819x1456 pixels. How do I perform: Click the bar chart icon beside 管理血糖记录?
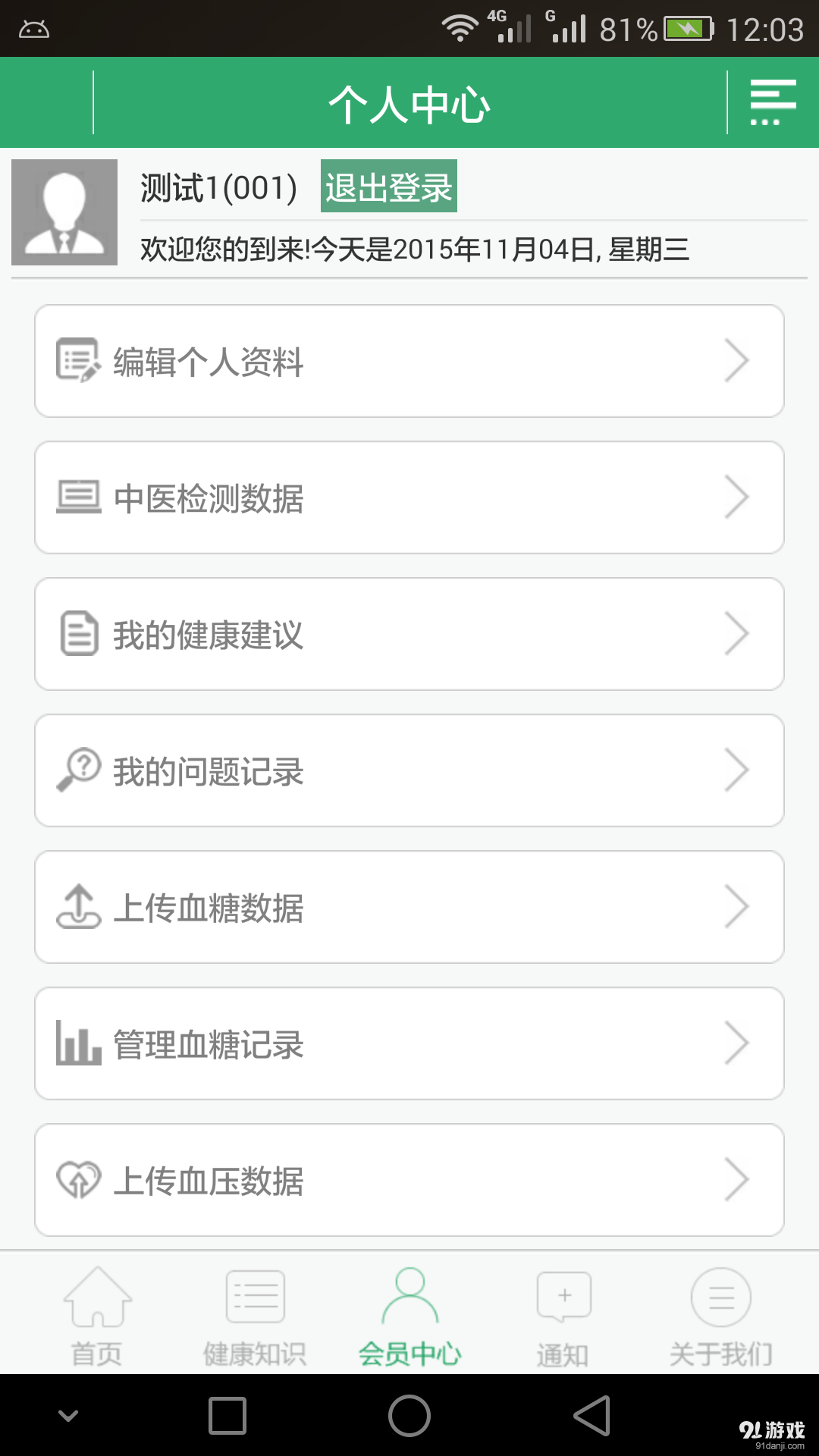click(x=76, y=1043)
